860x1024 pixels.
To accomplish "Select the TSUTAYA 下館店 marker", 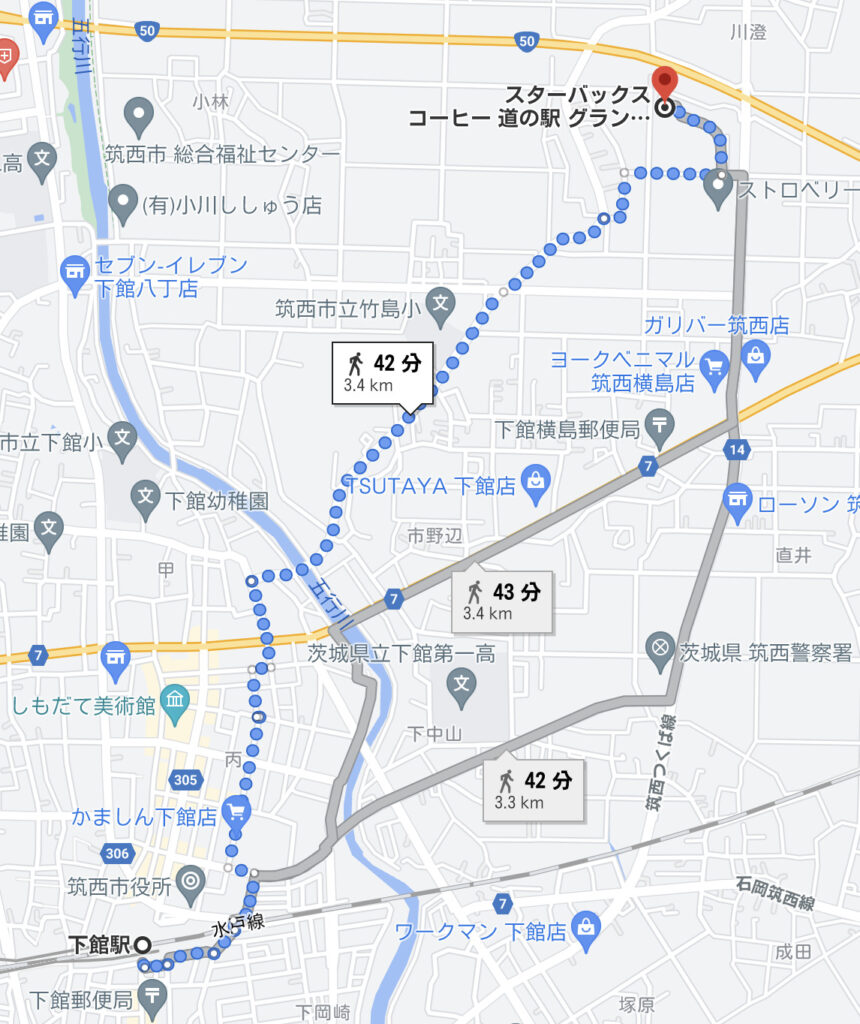I will pyautogui.click(x=536, y=484).
